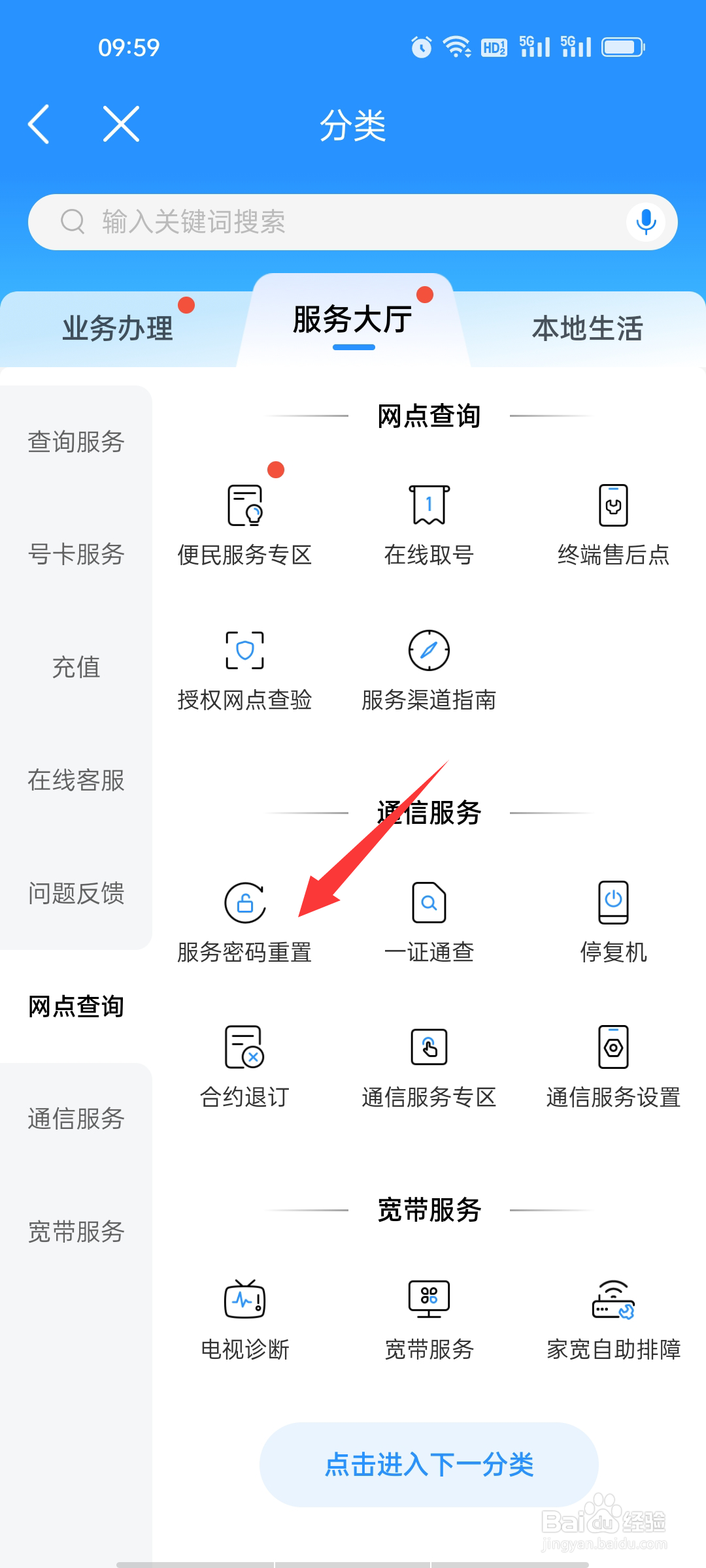Tap the 终端售后点 after-sales icon

click(x=614, y=516)
